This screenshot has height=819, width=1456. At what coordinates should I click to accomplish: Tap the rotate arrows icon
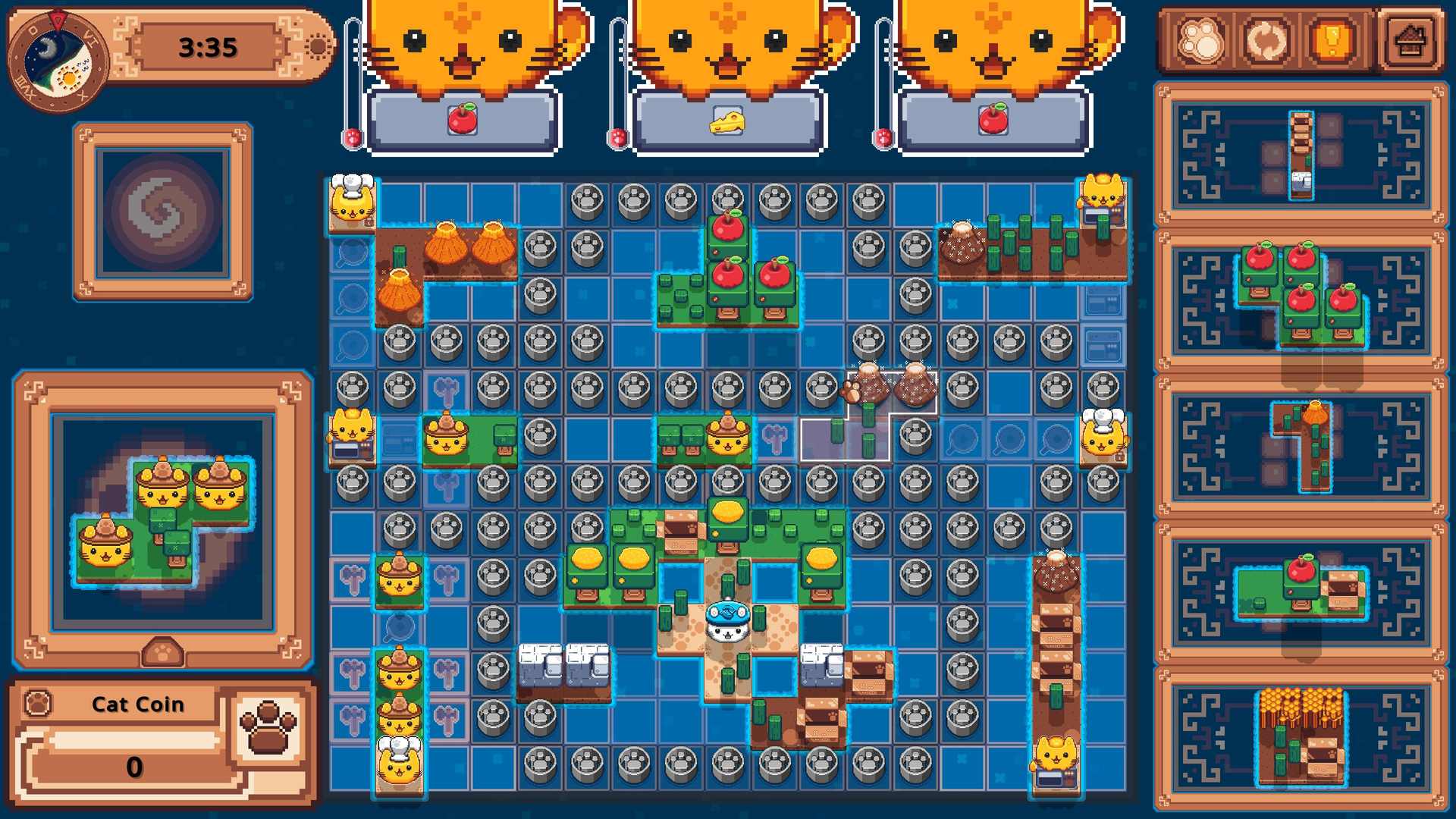click(x=1267, y=42)
